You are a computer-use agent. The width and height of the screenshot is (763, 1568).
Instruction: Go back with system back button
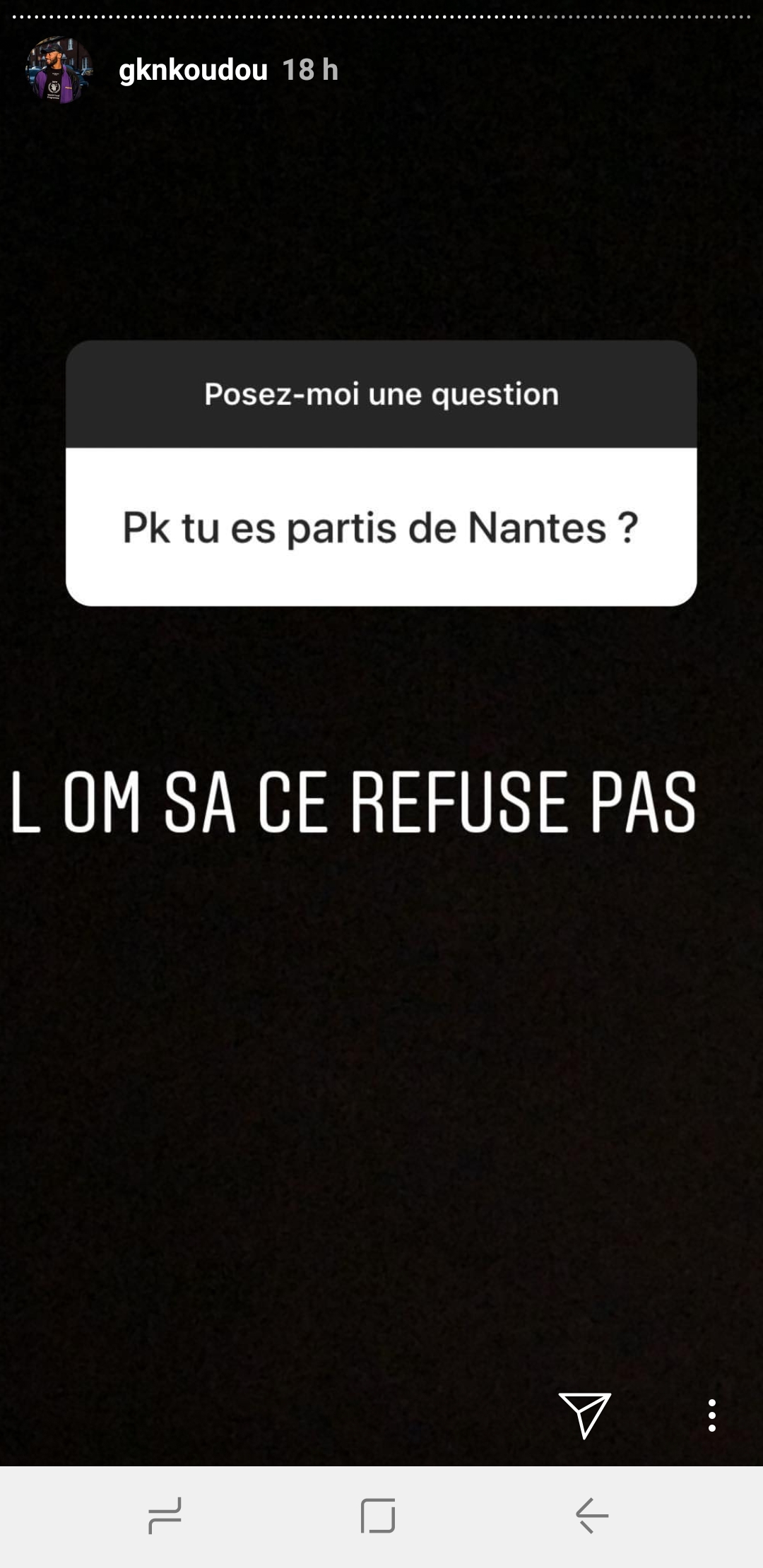[x=592, y=1516]
